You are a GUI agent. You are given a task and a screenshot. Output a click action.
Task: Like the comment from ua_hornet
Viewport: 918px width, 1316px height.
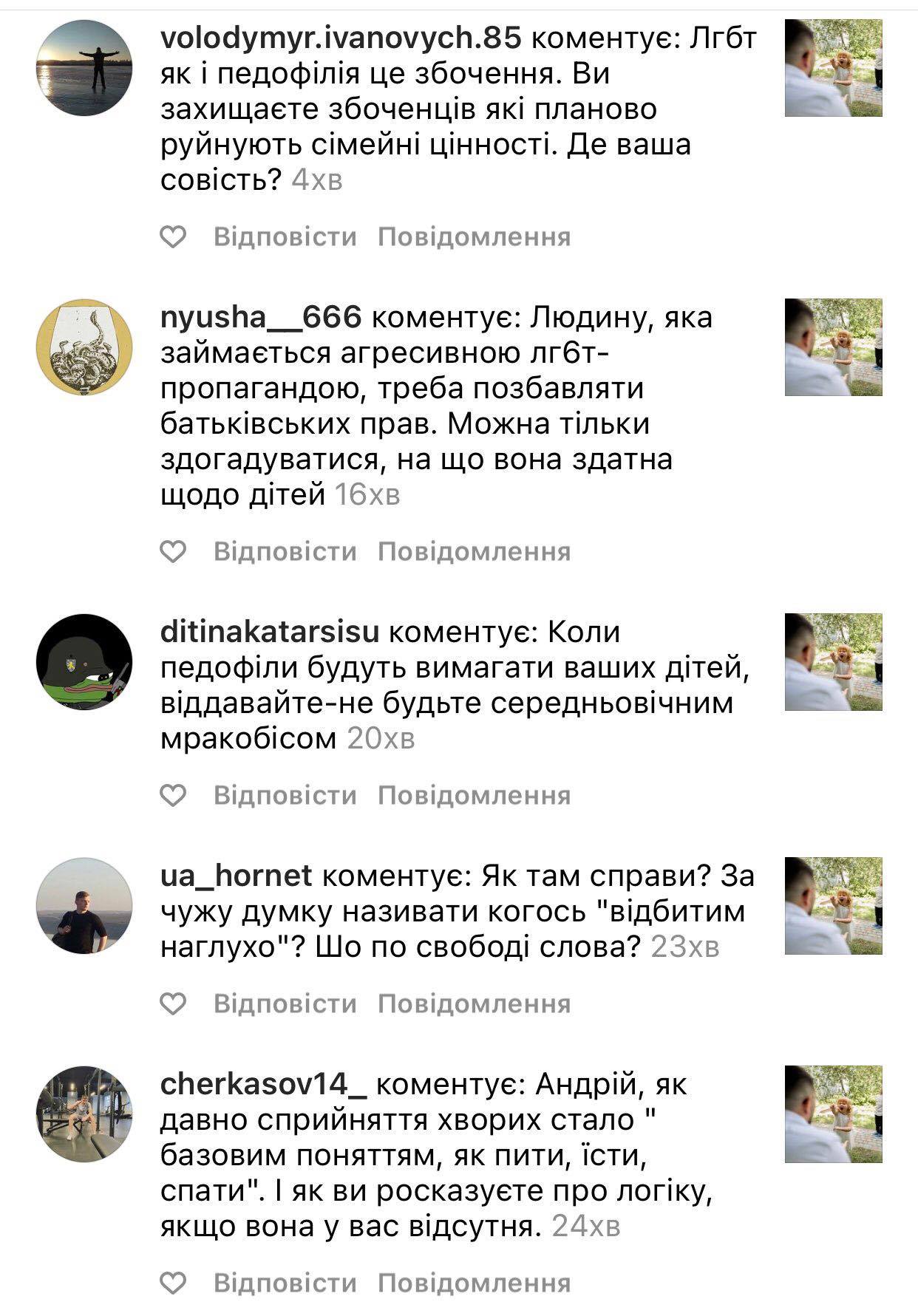[x=173, y=1004]
